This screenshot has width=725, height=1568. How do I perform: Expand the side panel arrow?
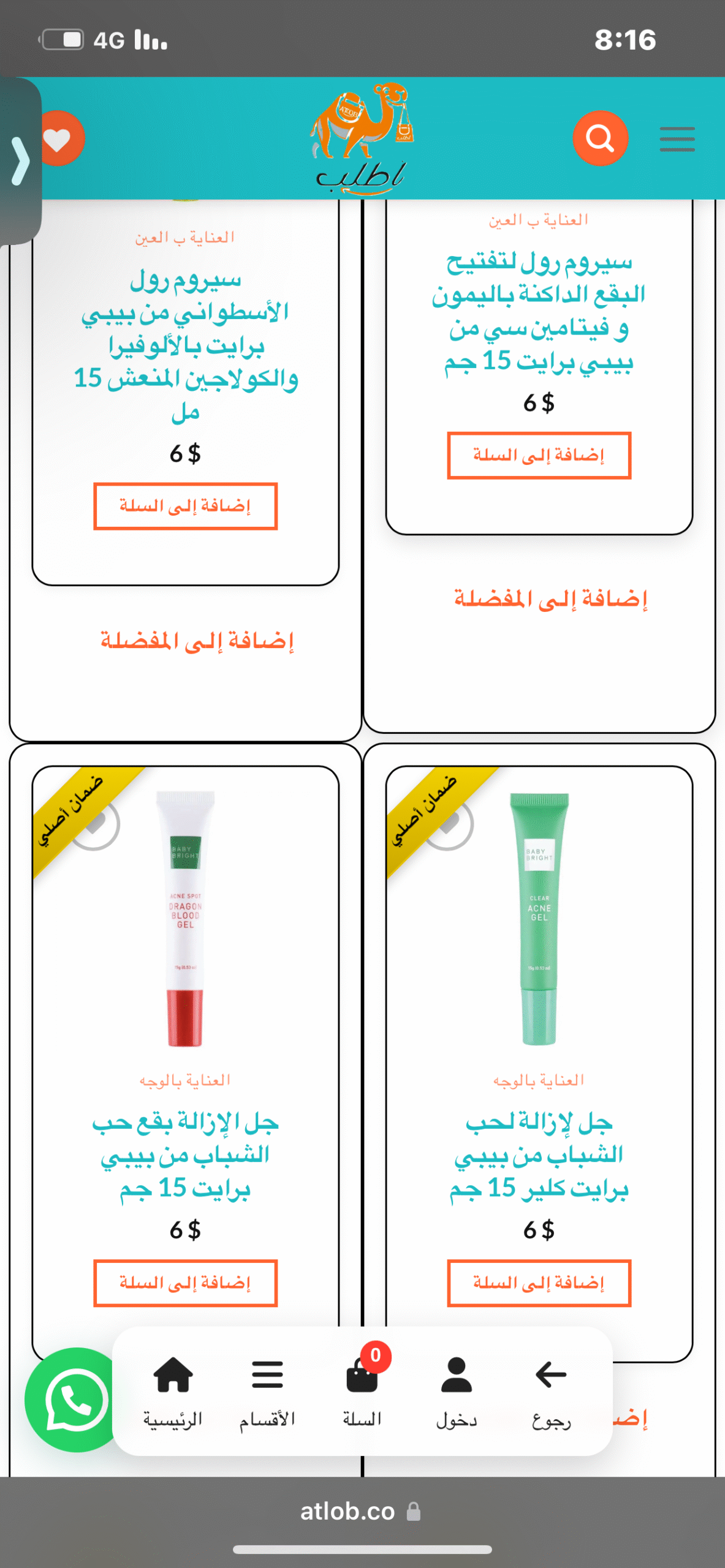point(20,161)
